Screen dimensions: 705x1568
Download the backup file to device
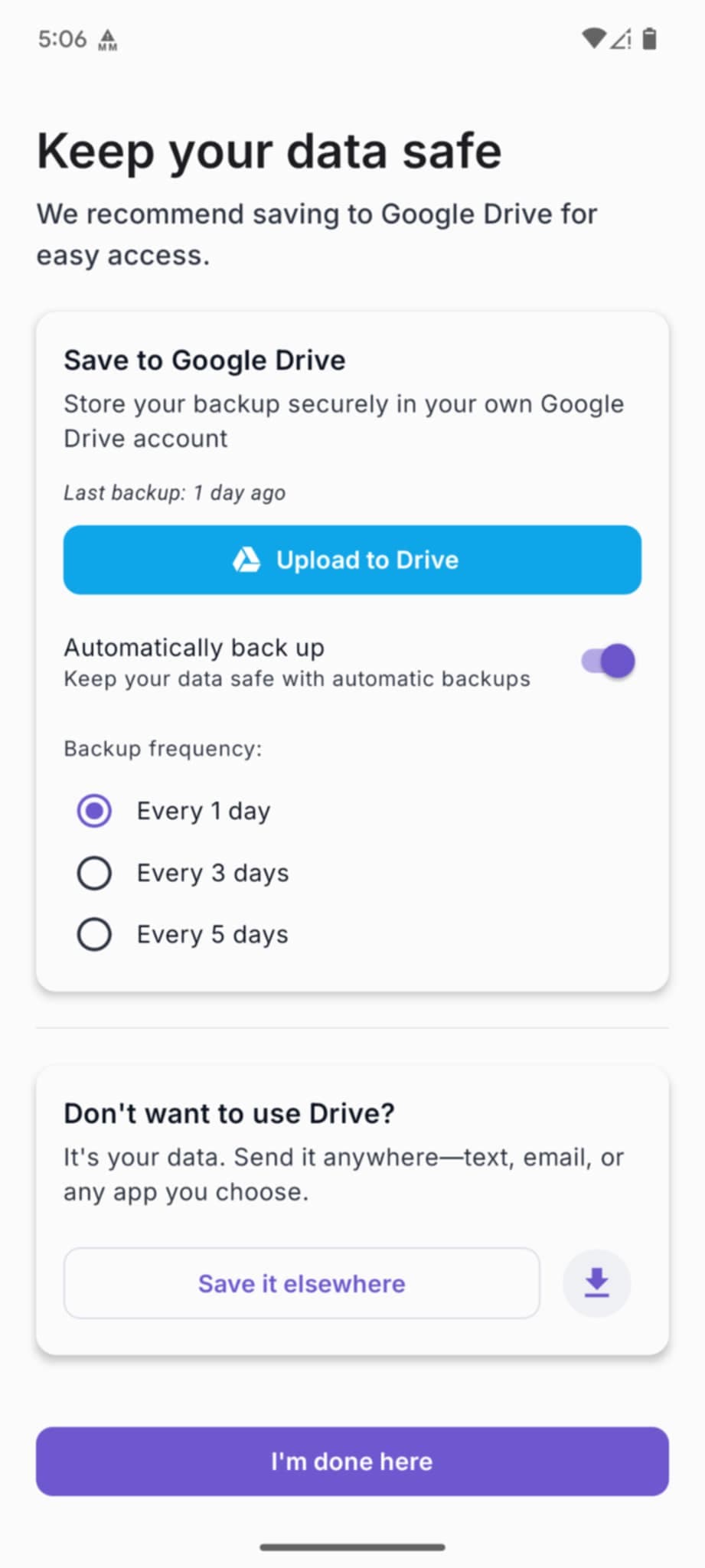click(x=596, y=1283)
